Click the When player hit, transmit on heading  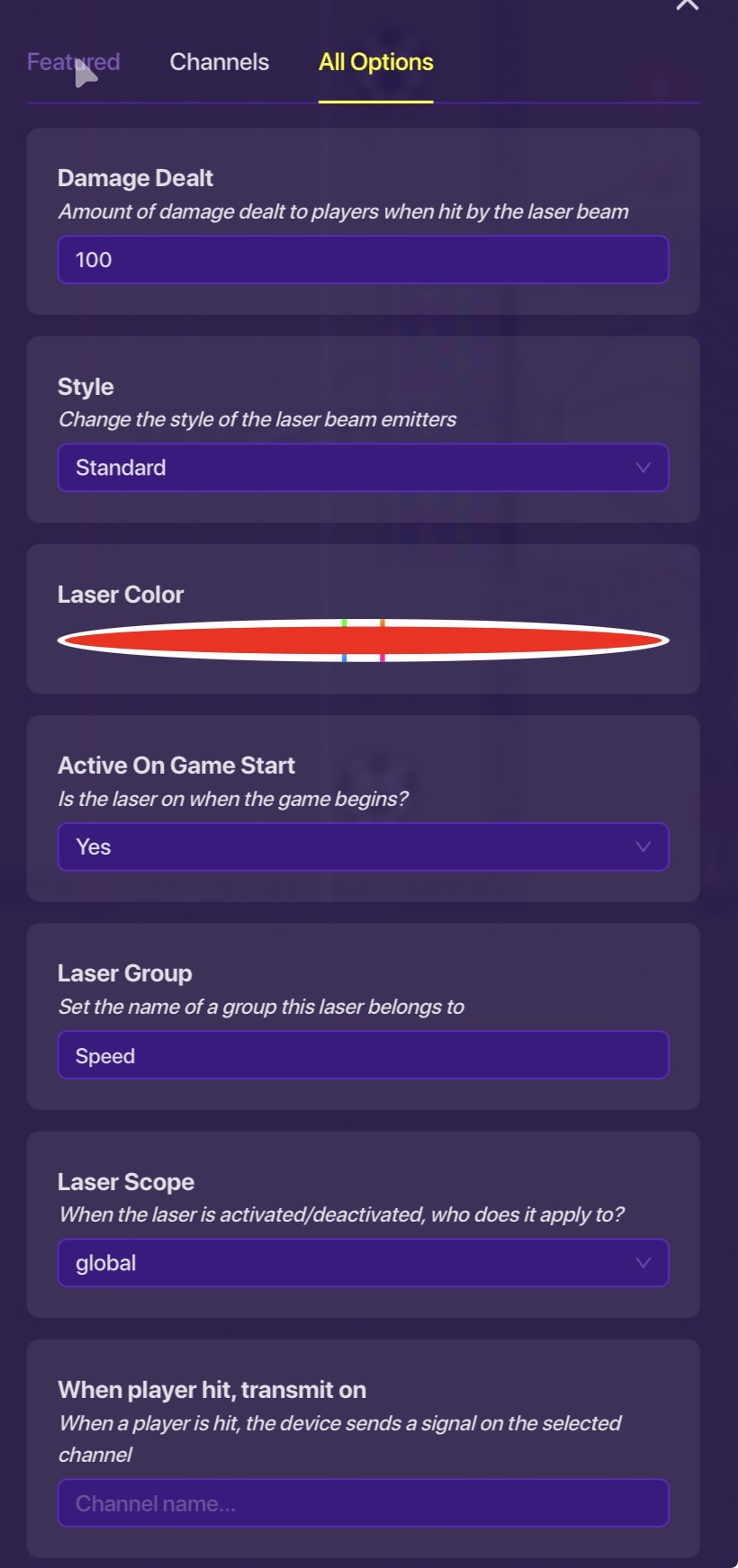point(211,1389)
